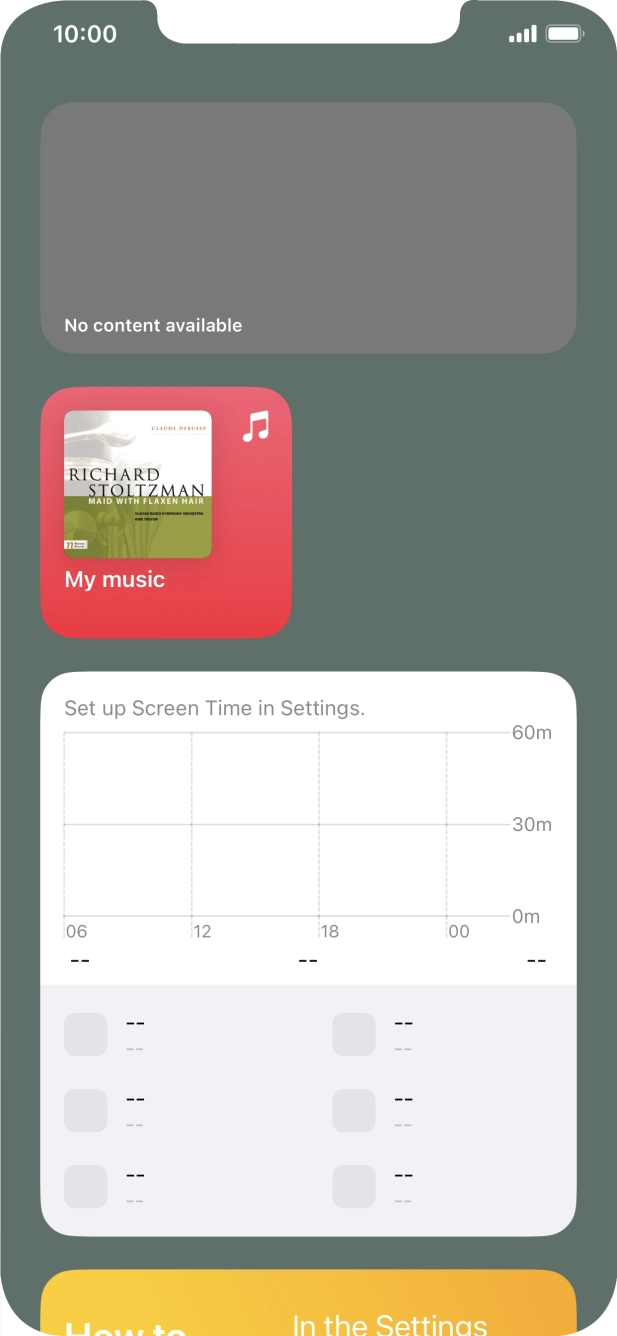Screen dimensions: 617x1336
Task: Open the empty 'No content available' widget
Action: point(308,227)
